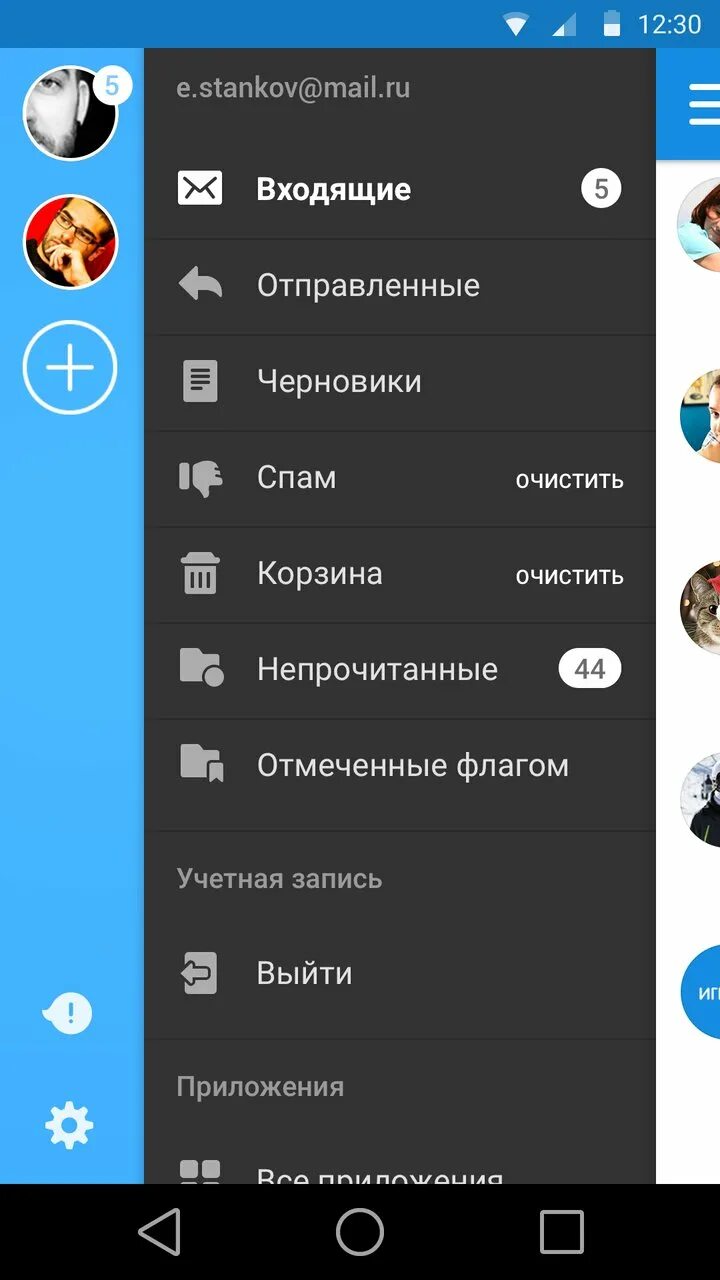Open the Отправленные sent folder
720x1280 pixels.
pos(400,286)
